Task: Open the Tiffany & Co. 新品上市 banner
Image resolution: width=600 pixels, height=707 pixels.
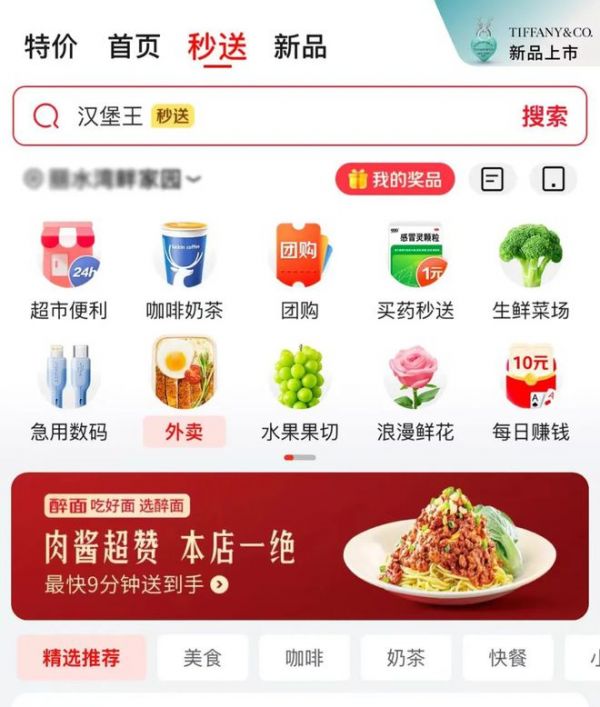Action: (520, 35)
